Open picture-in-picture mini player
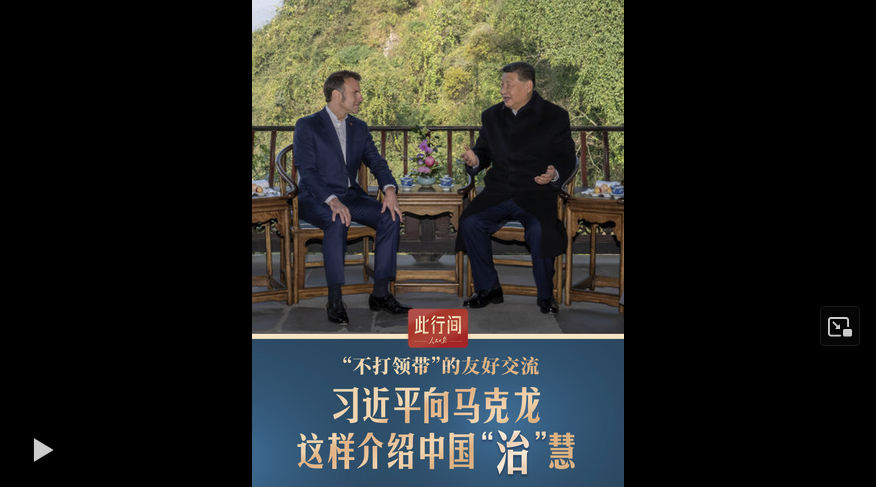This screenshot has width=876, height=487. (x=839, y=326)
